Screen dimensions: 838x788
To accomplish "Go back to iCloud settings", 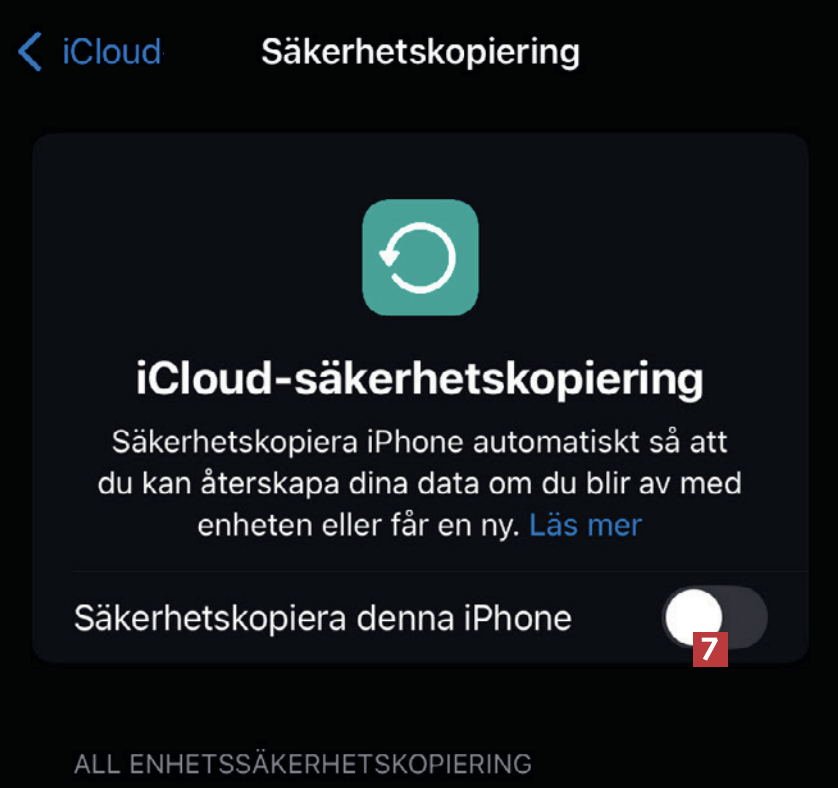I will [x=90, y=52].
